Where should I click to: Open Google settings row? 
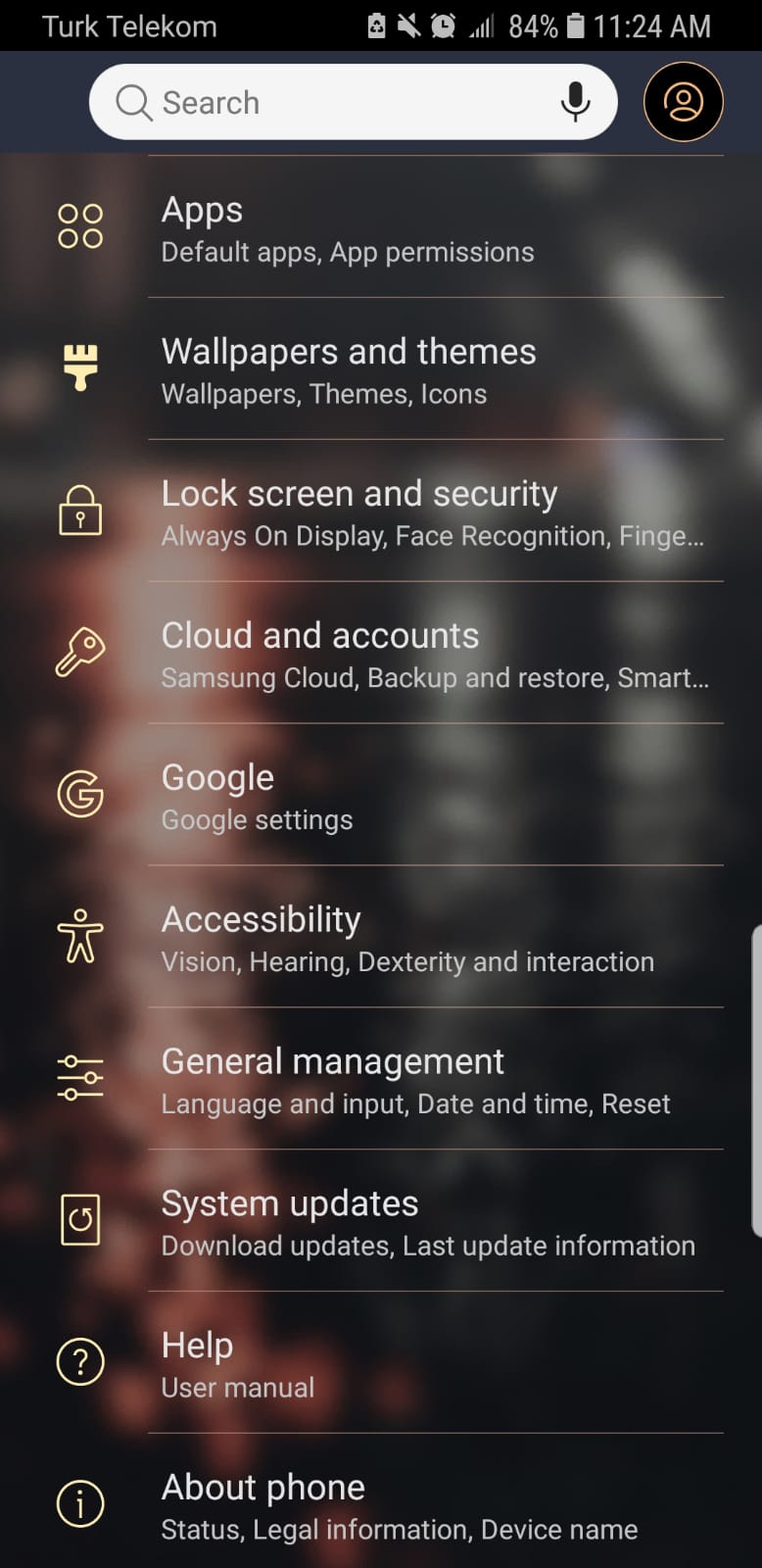(392, 797)
